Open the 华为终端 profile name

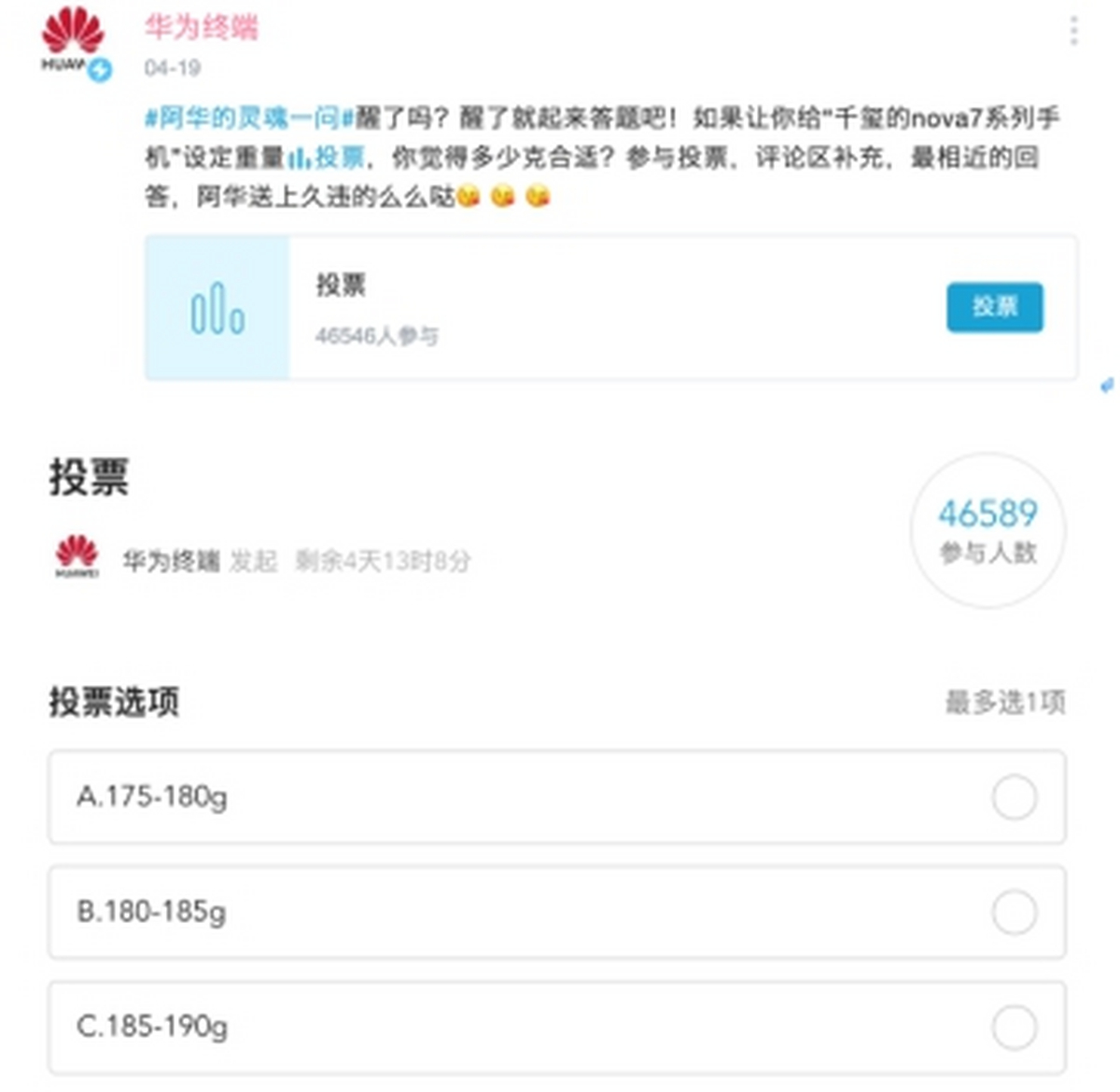pos(201,27)
